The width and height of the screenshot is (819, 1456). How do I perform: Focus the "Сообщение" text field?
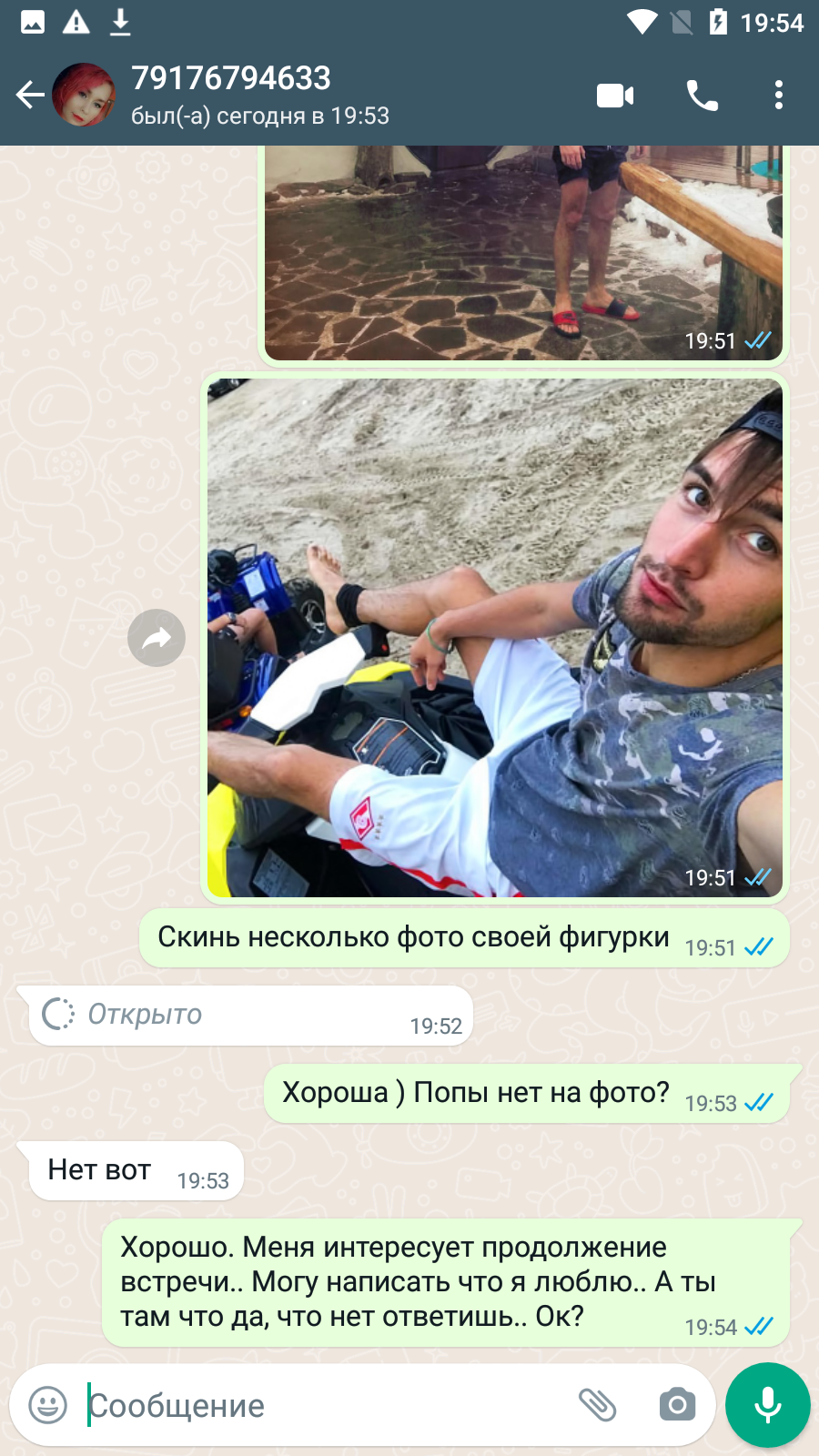pos(328,1405)
